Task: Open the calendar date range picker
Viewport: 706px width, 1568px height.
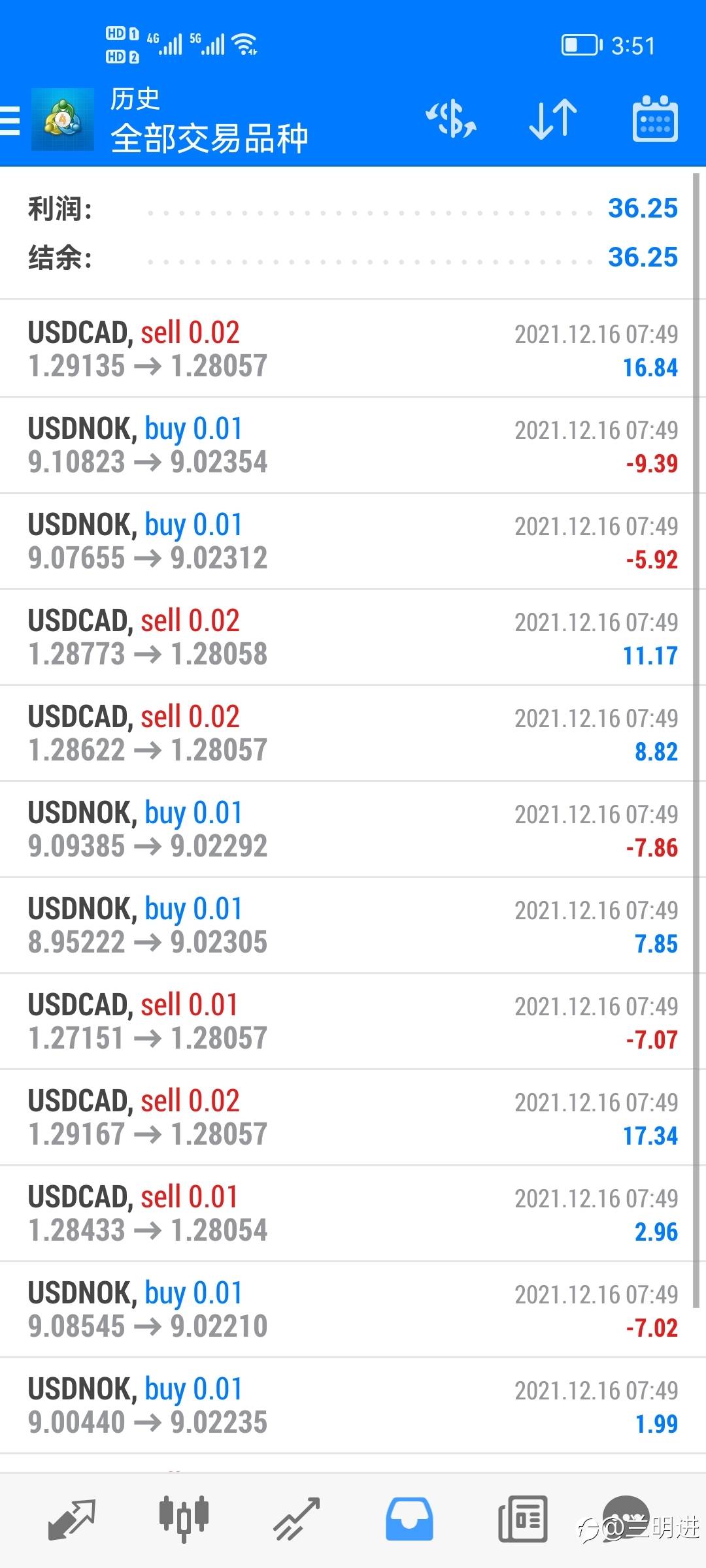Action: coord(655,120)
